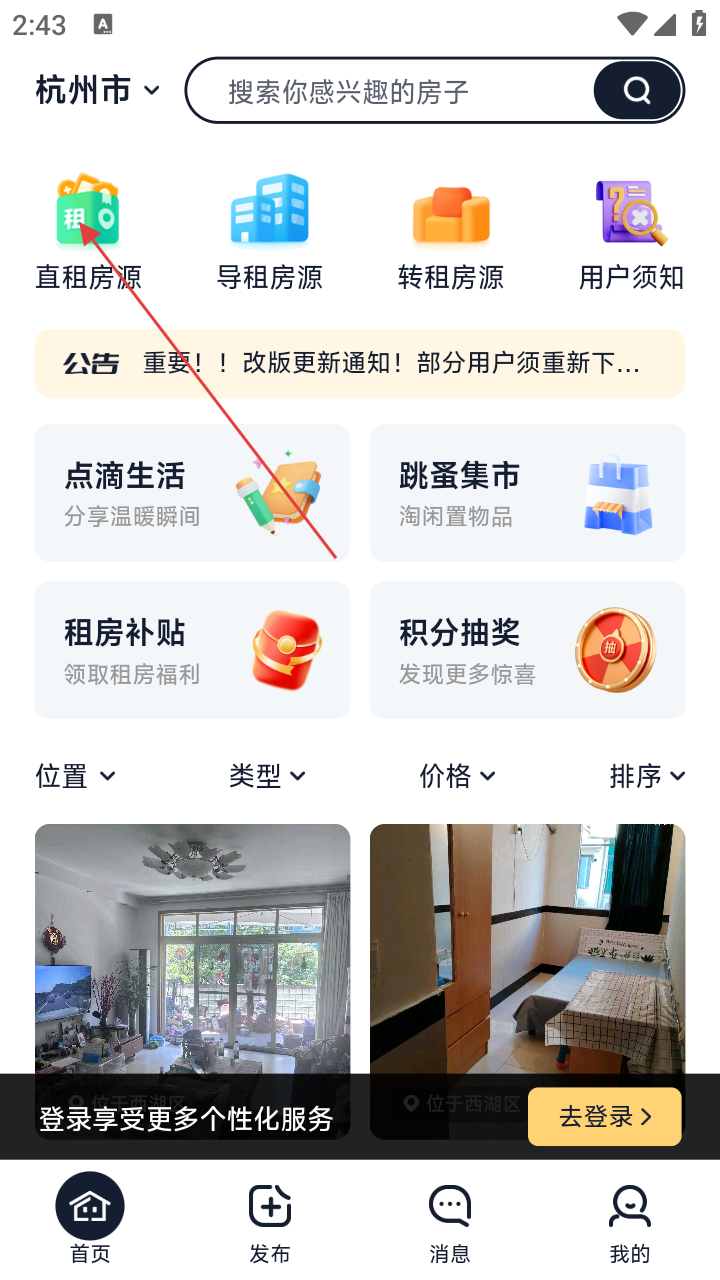The width and height of the screenshot is (720, 1280).
Task: Tap the 搜索你感兴趣的房子 search field
Action: [390, 91]
